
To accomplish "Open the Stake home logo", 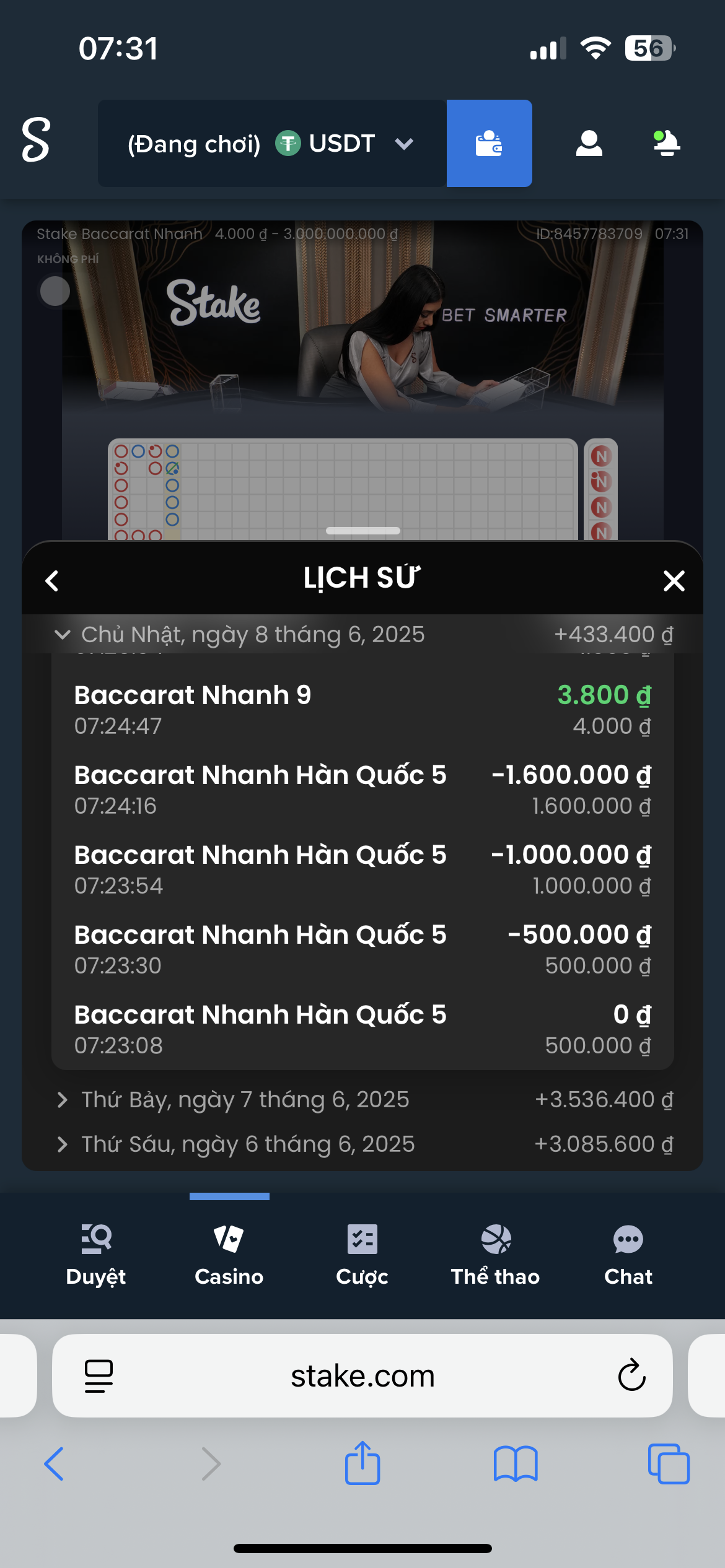I will [x=36, y=141].
